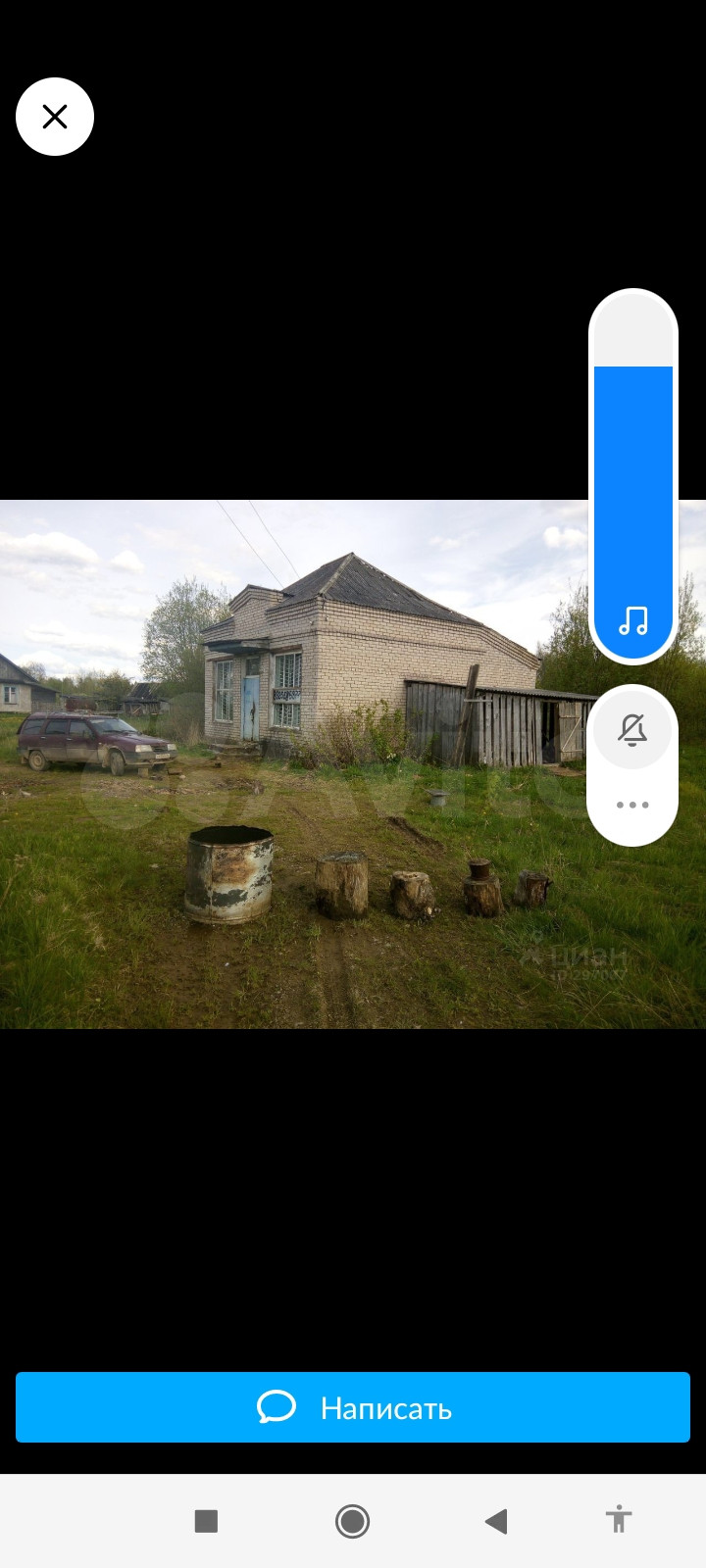Open accessibility shortcut in navigation bar

click(618, 1519)
